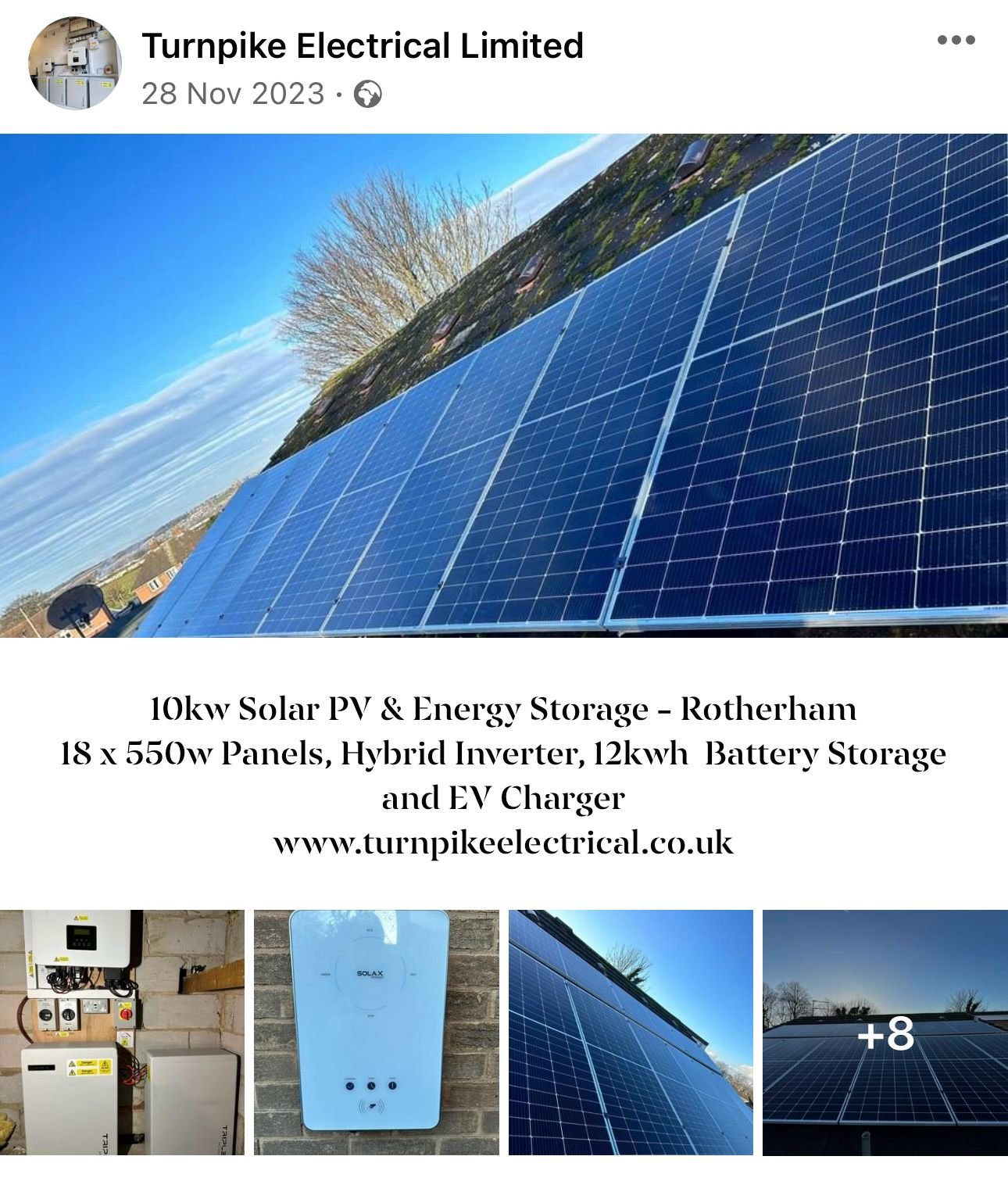Image resolution: width=1008 pixels, height=1192 pixels.
Task: Visit the Turnpike Electrical Limited page name
Action: click(363, 45)
